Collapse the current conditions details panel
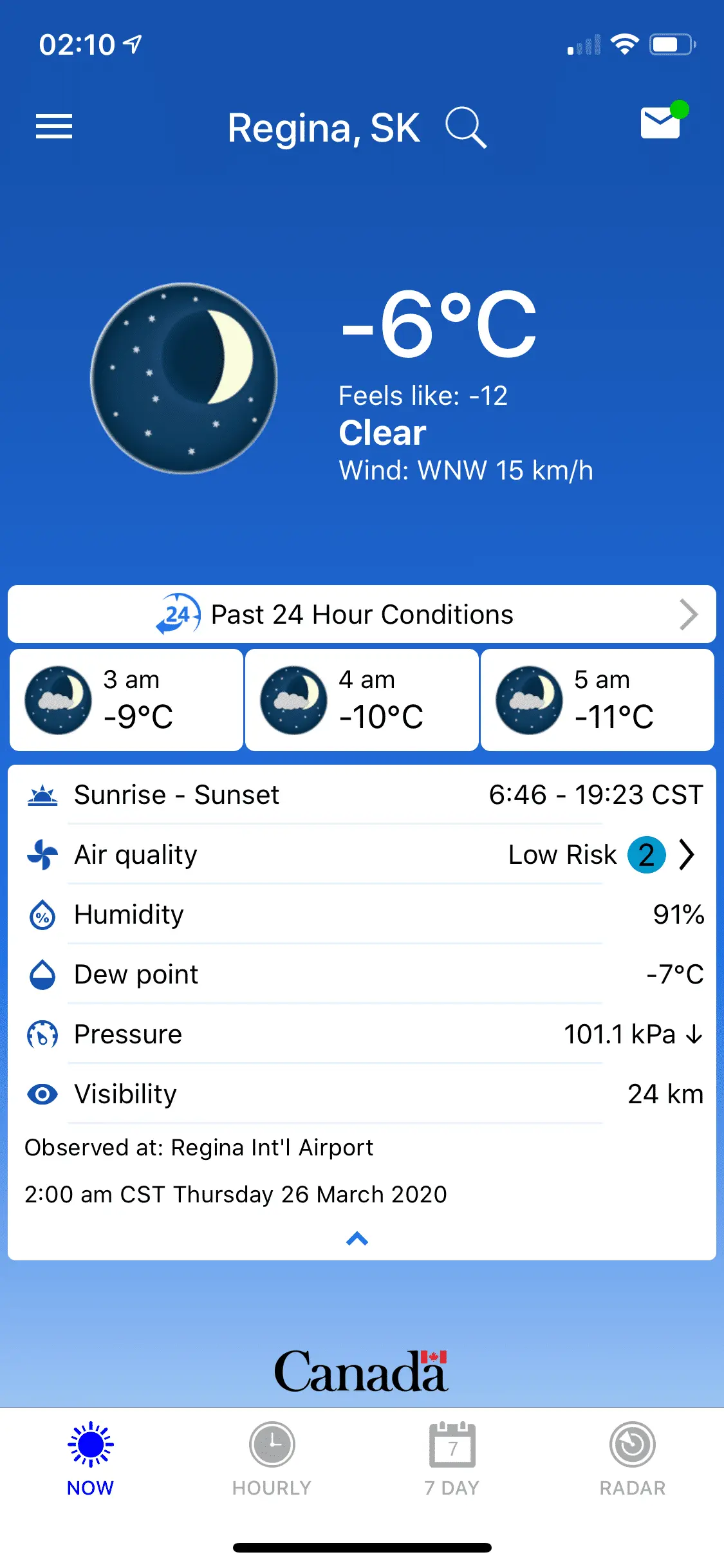This screenshot has height=1568, width=724. [x=357, y=1238]
